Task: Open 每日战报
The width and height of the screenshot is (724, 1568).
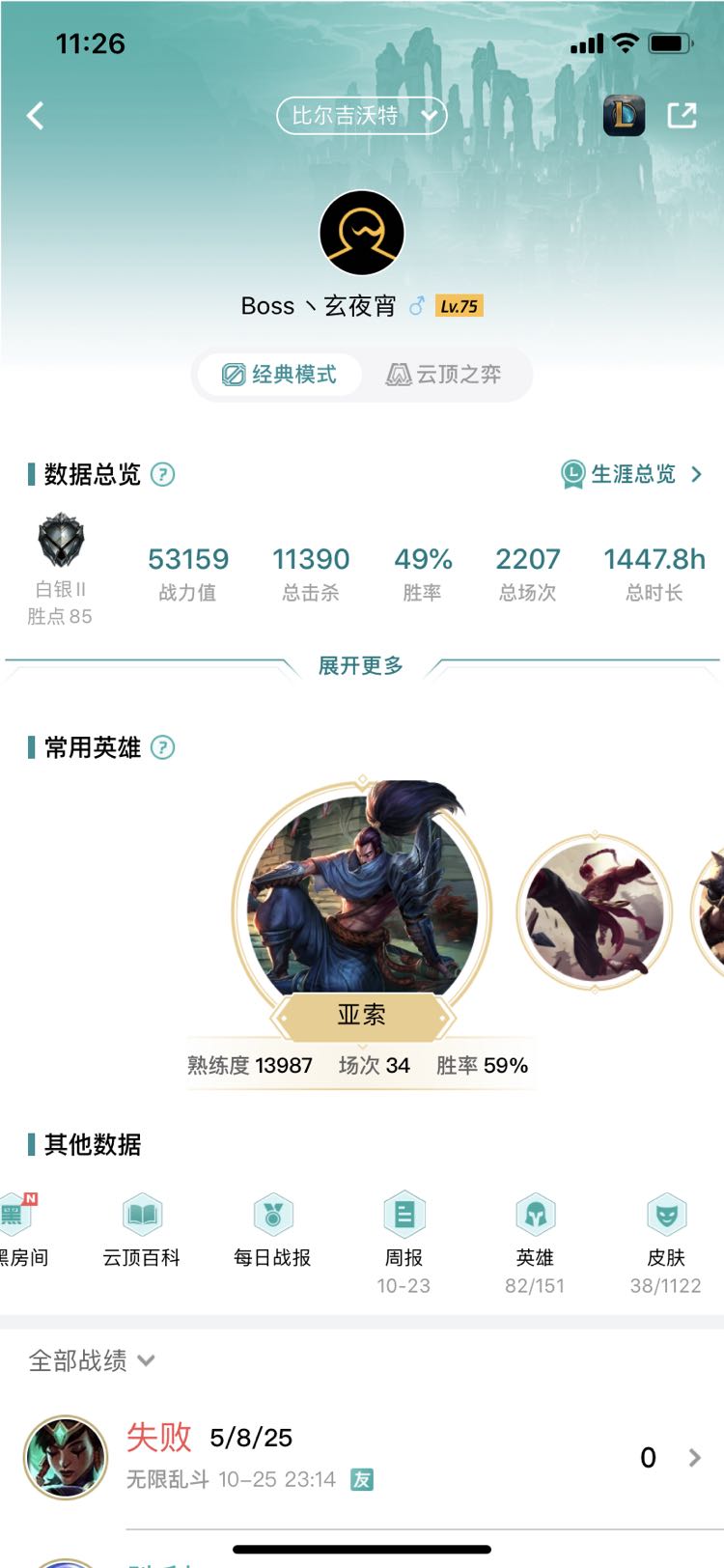Action: pyautogui.click(x=272, y=1229)
